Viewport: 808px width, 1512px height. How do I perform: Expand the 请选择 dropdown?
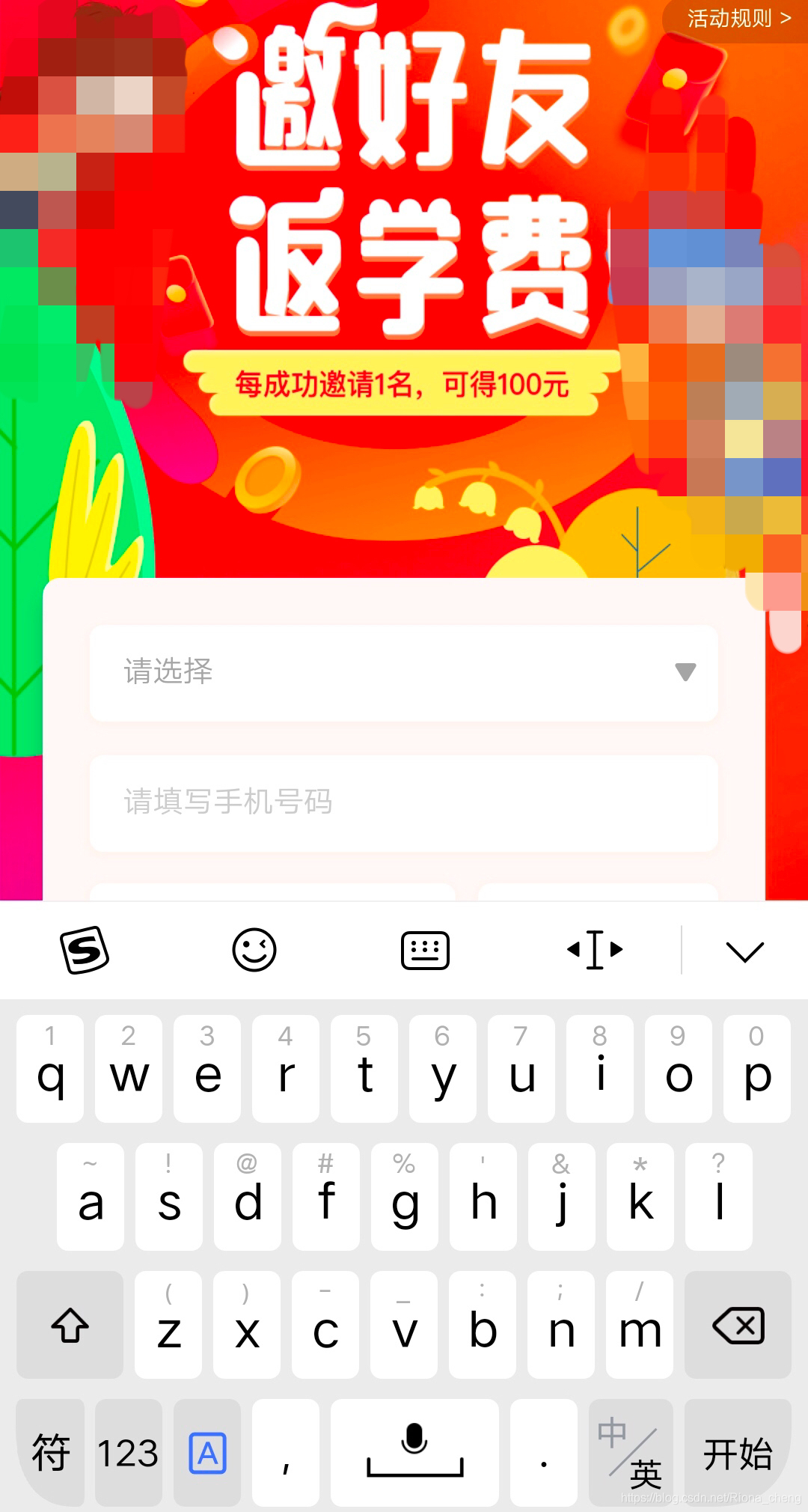404,673
